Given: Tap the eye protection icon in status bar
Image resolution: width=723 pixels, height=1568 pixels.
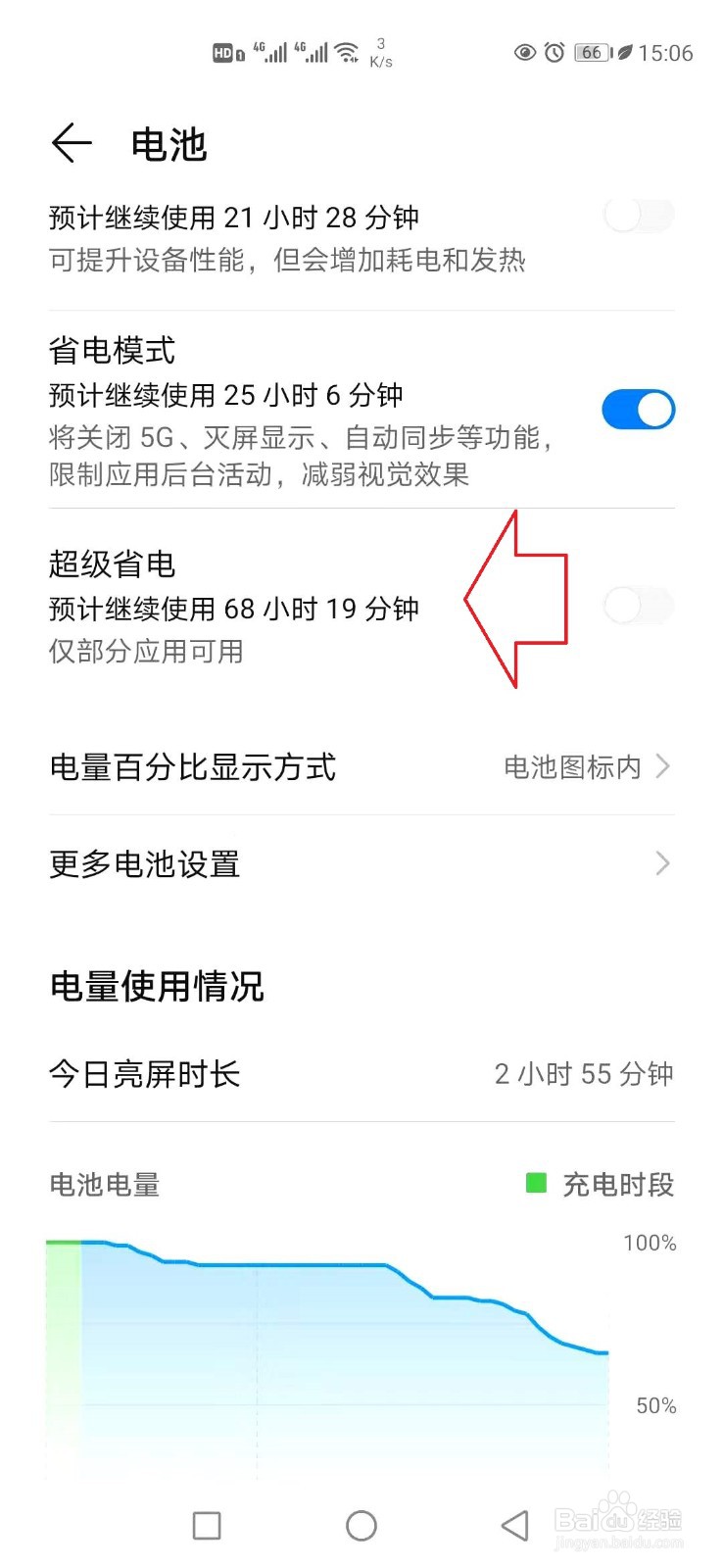Looking at the screenshot, I should point(526,54).
